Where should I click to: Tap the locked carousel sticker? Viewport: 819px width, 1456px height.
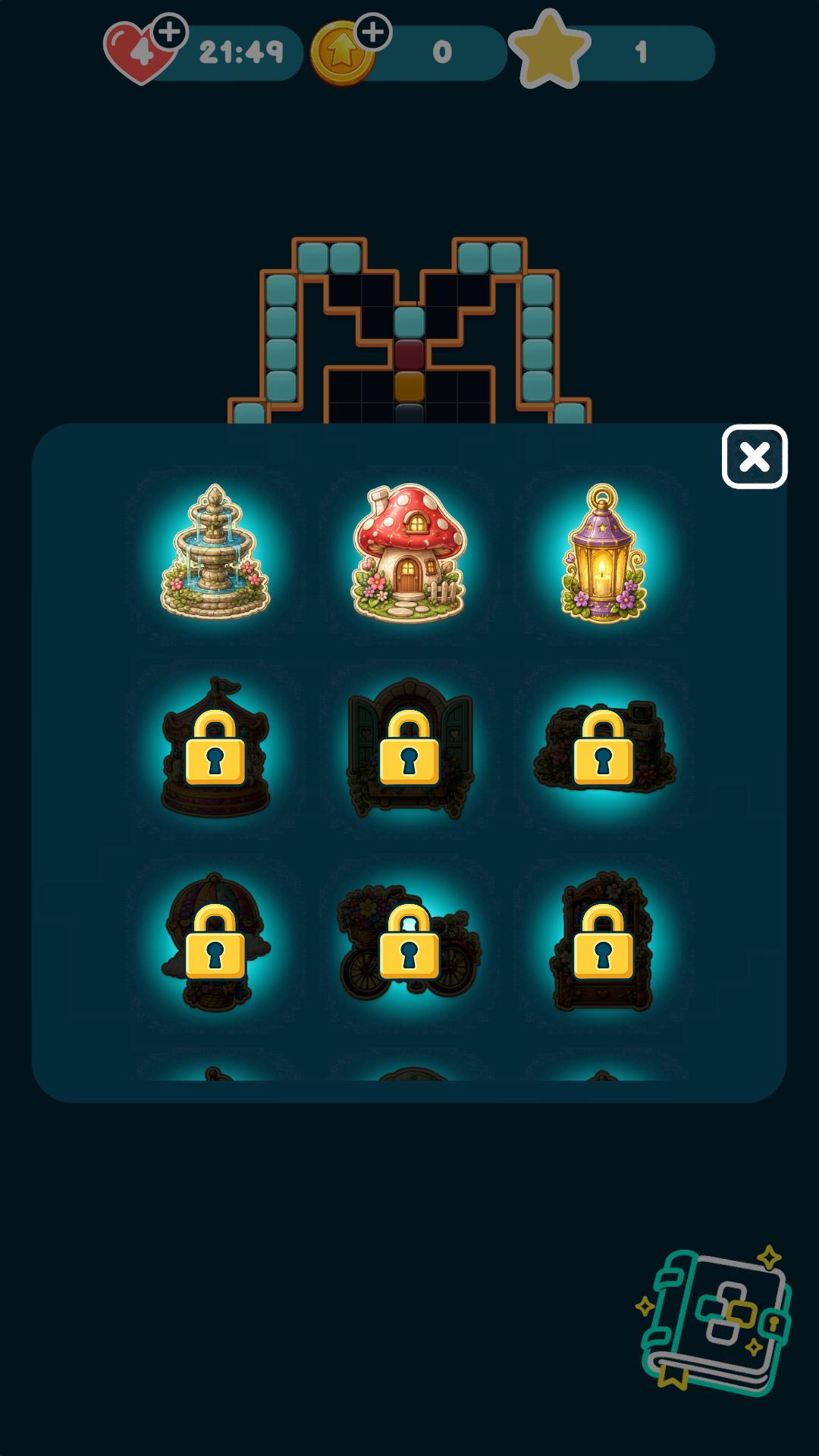tap(215, 747)
